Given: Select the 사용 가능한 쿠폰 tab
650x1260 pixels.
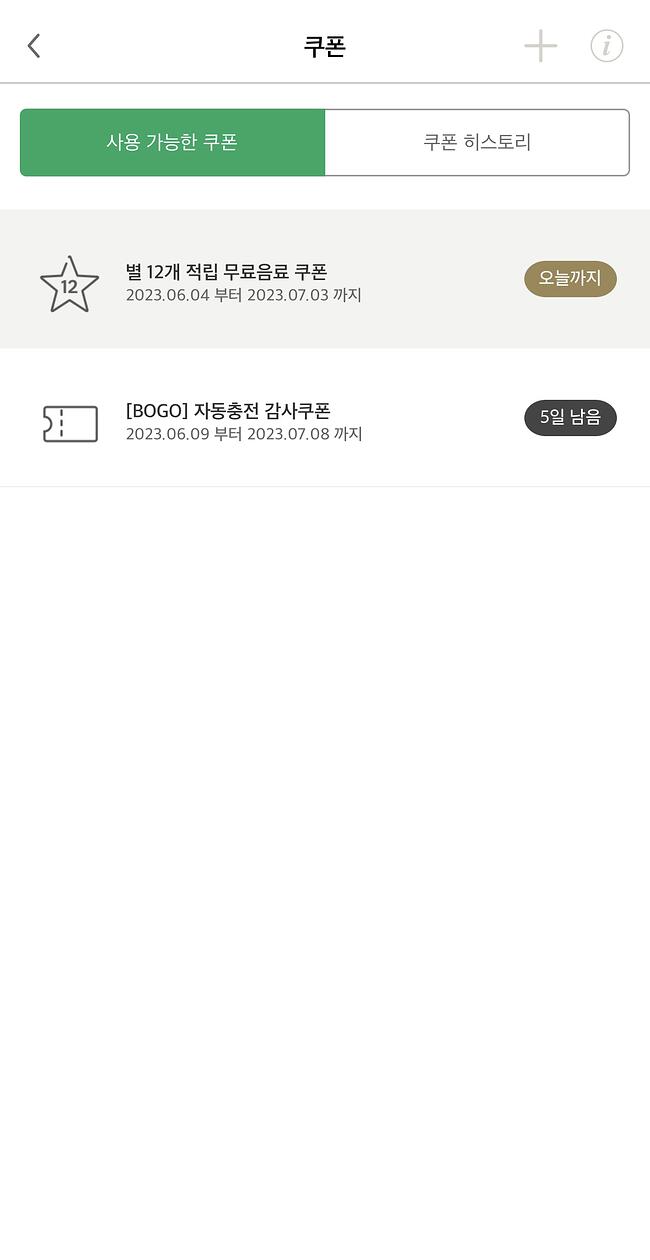Looking at the screenshot, I should [173, 142].
